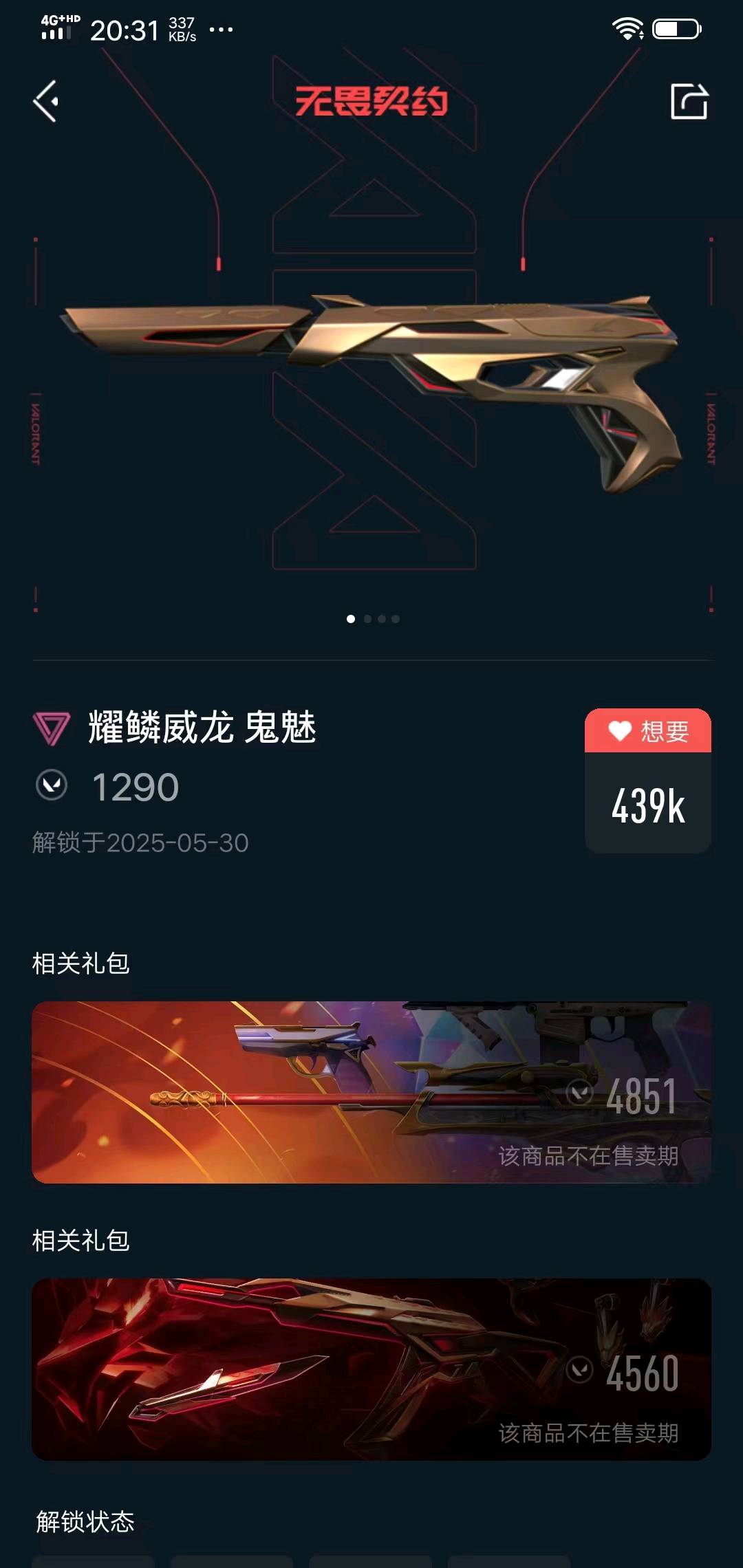Screen dimensions: 743x1568
Task: Tap the 想要 heart button
Action: click(647, 731)
